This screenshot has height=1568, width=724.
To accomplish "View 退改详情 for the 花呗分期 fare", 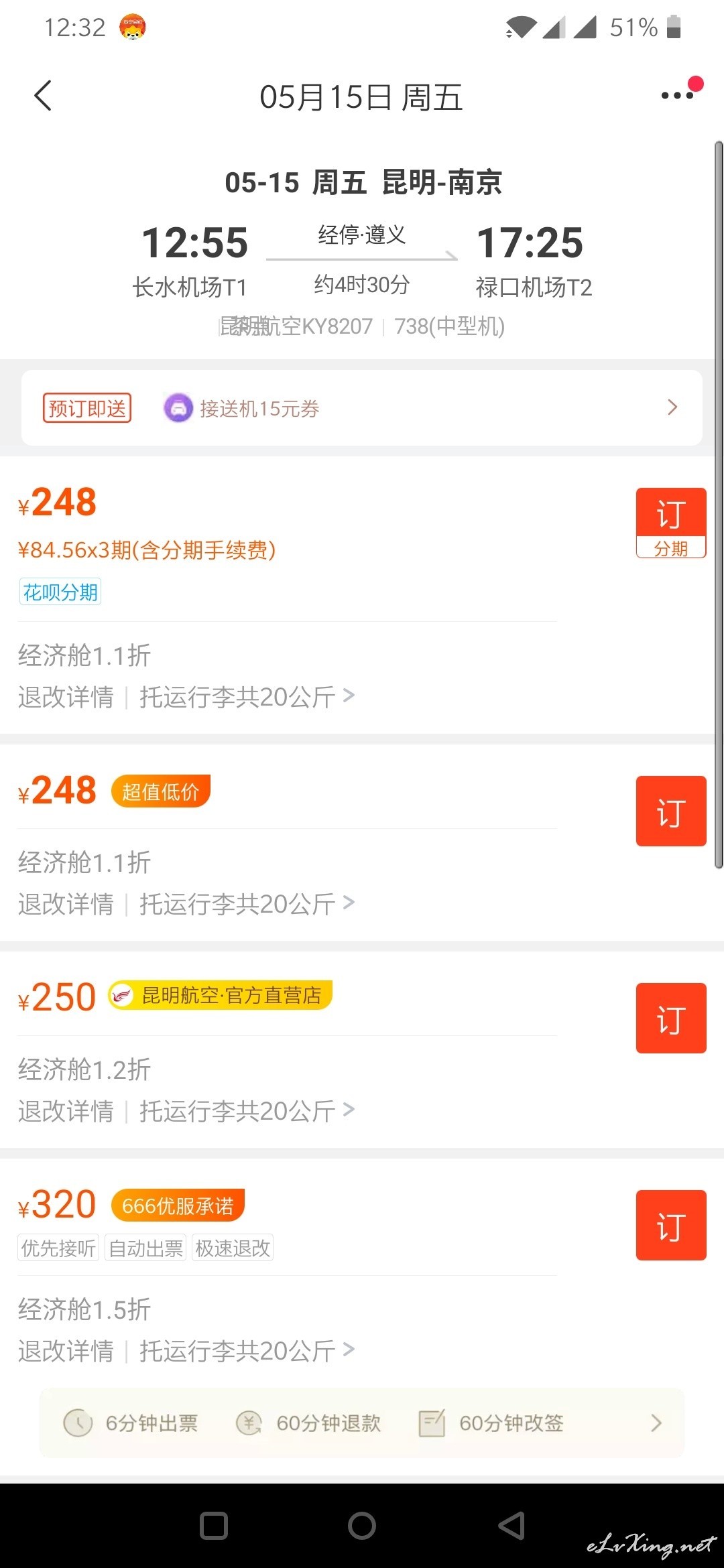I will [66, 697].
